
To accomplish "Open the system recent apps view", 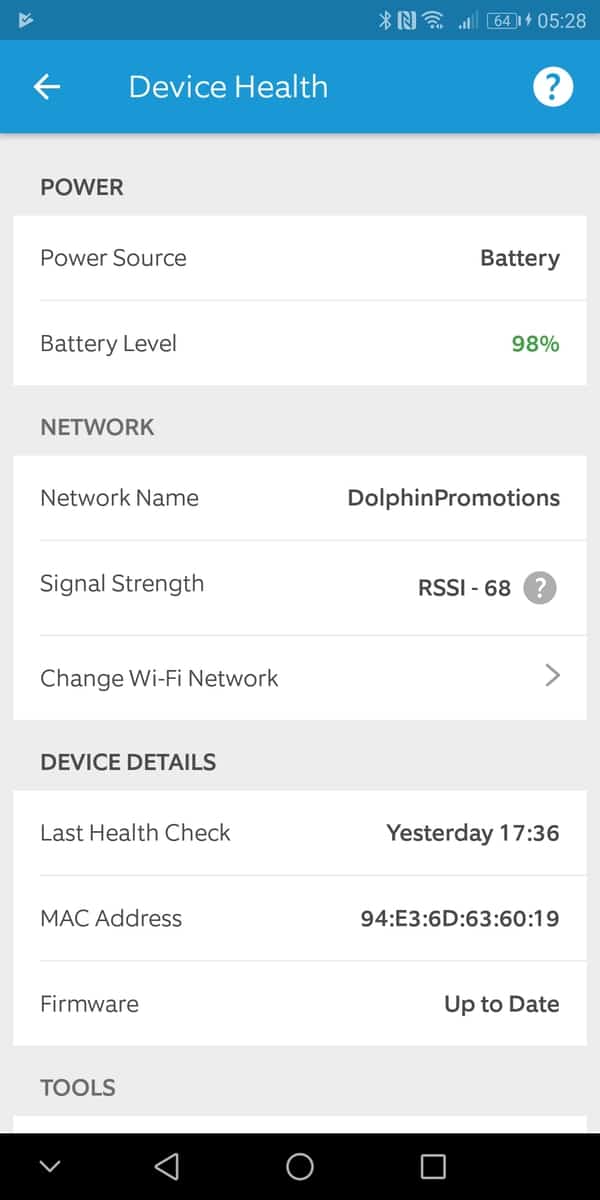I will (432, 1166).
